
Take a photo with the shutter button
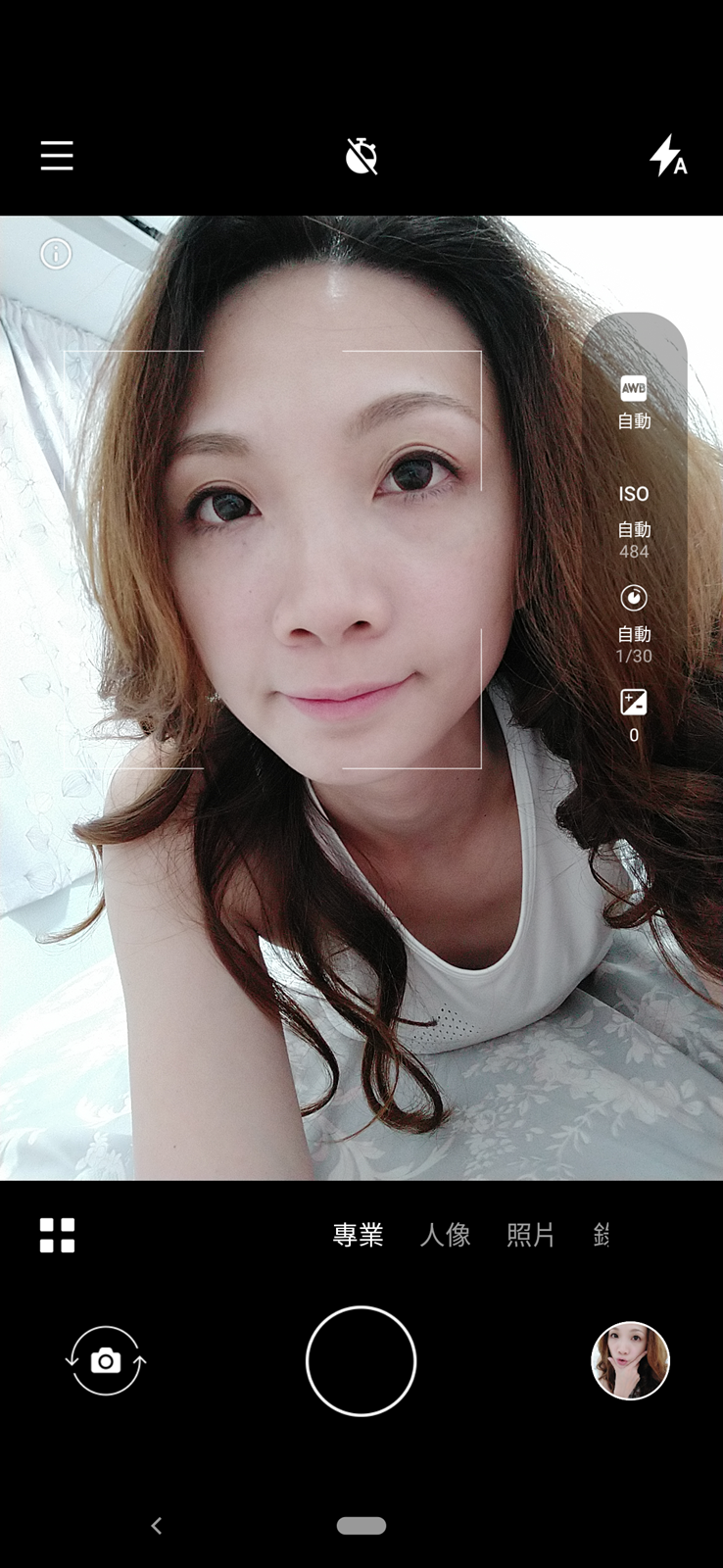[x=361, y=1361]
